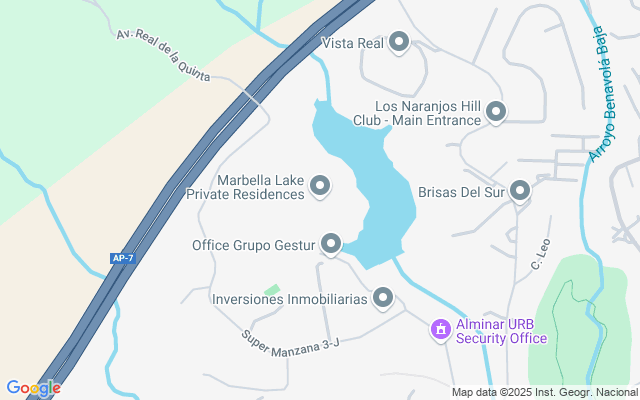Tap the Alminar URB Security Office marker
640x400 pixels.
pyautogui.click(x=440, y=329)
